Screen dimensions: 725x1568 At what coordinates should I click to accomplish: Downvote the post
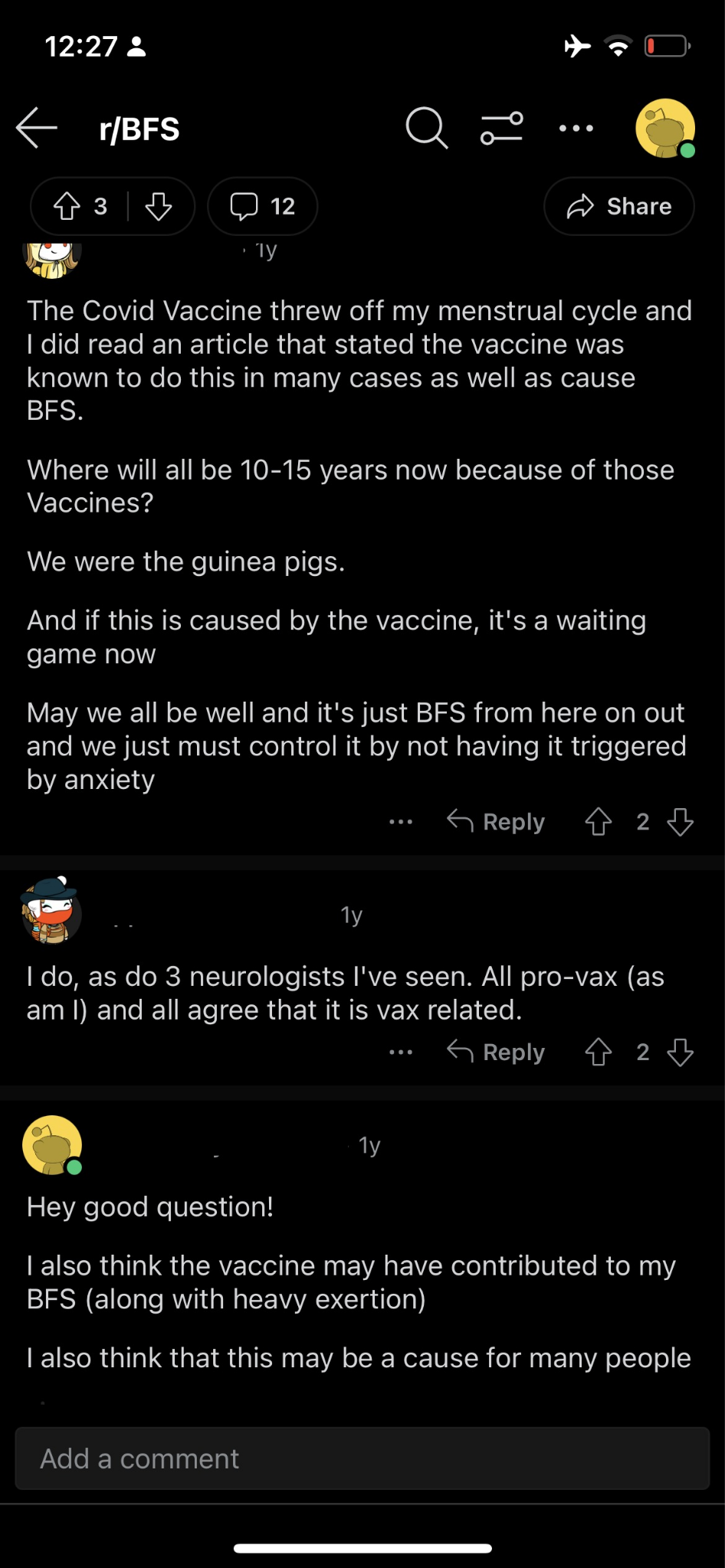[159, 206]
